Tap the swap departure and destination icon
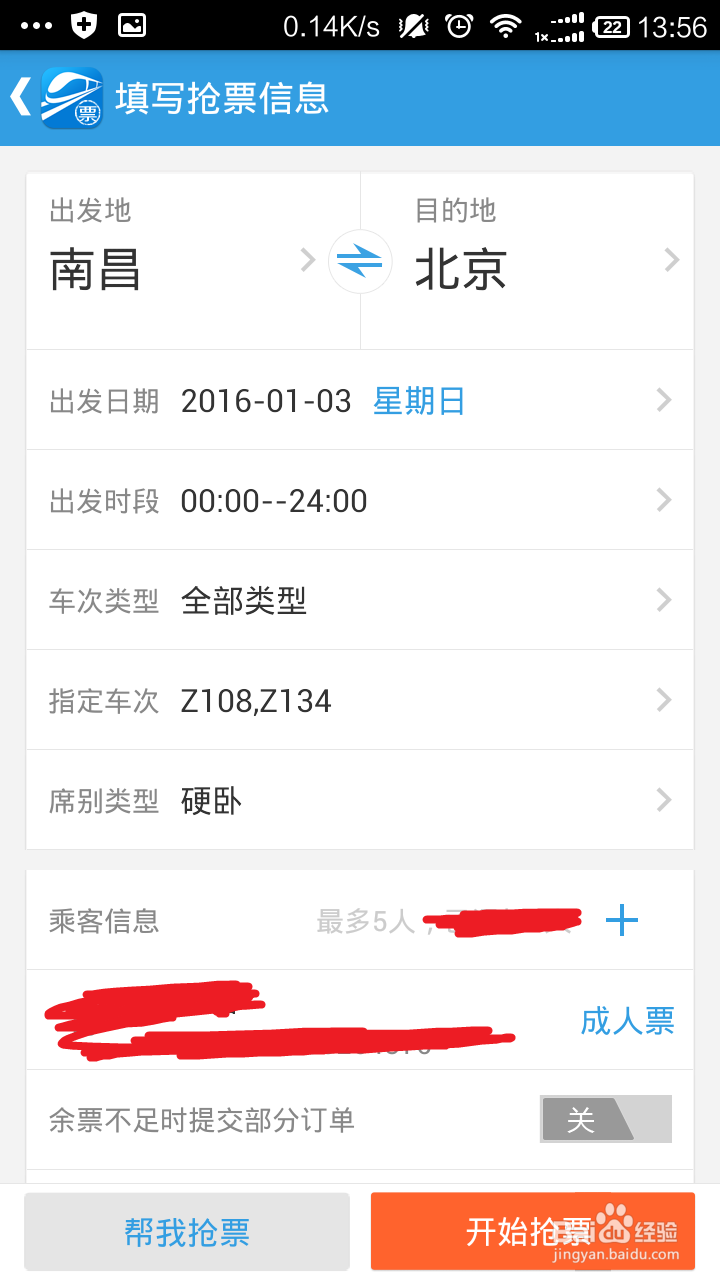 [x=360, y=261]
